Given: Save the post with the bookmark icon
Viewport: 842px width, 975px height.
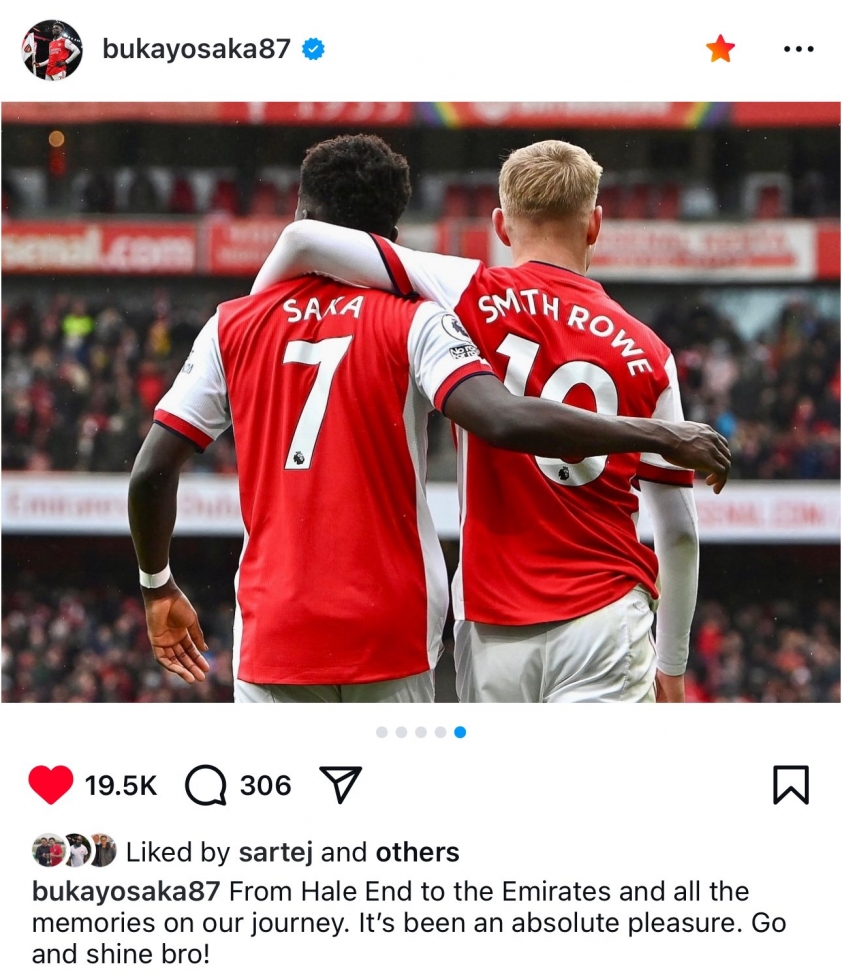Looking at the screenshot, I should [790, 785].
